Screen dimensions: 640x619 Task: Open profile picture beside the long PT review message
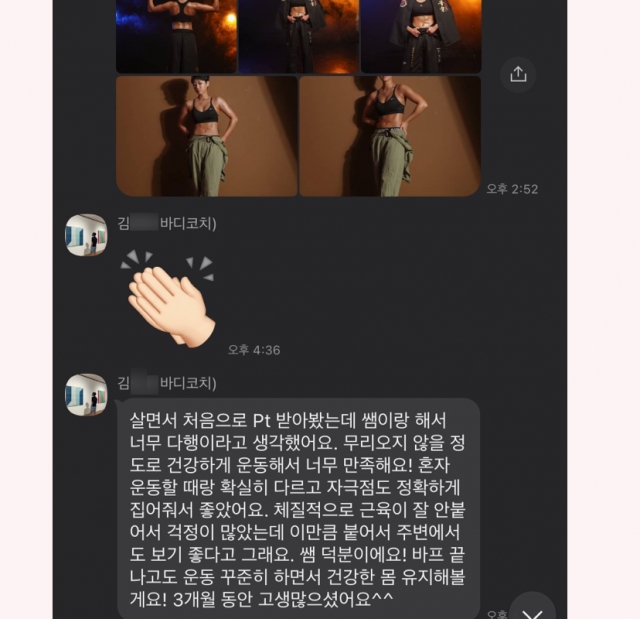(x=86, y=394)
